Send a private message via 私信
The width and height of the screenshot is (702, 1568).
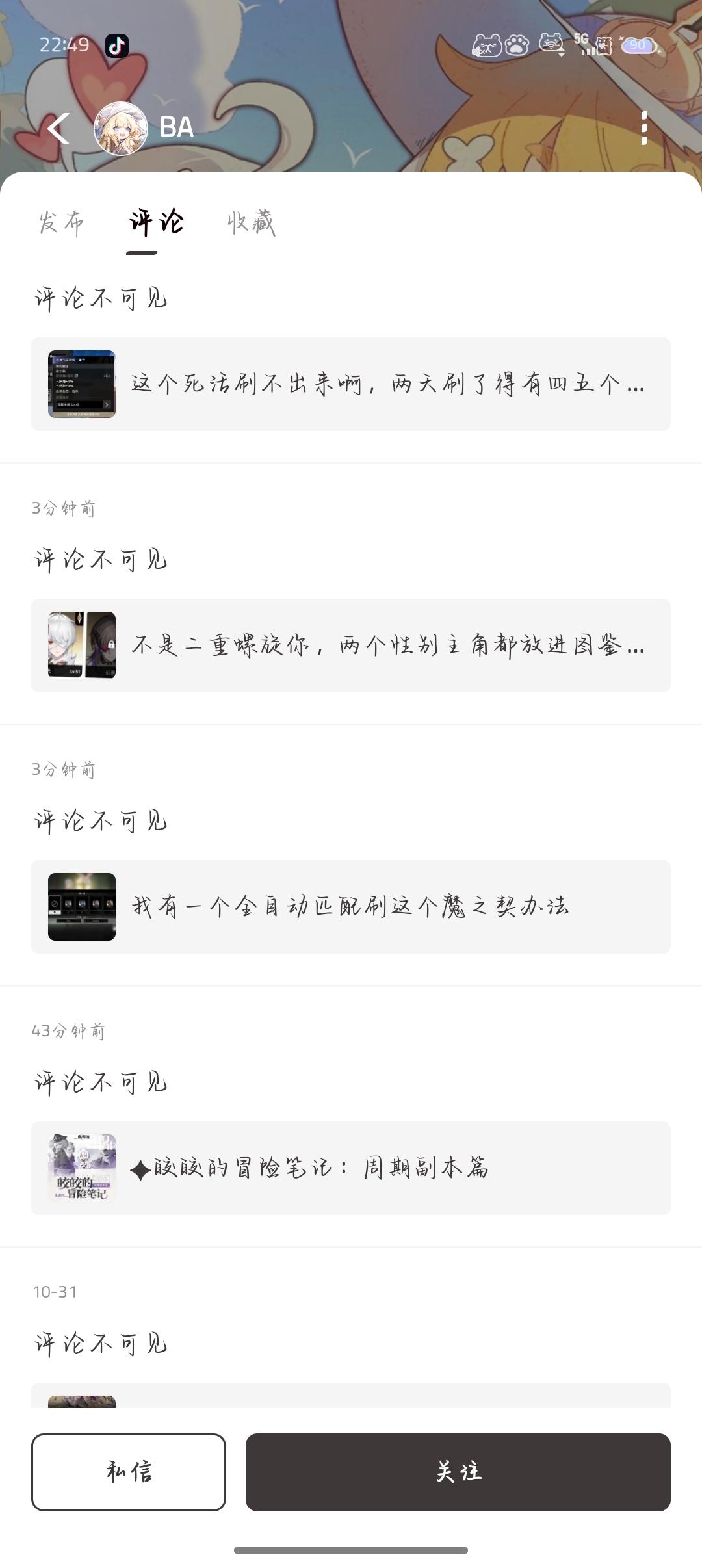click(129, 1472)
